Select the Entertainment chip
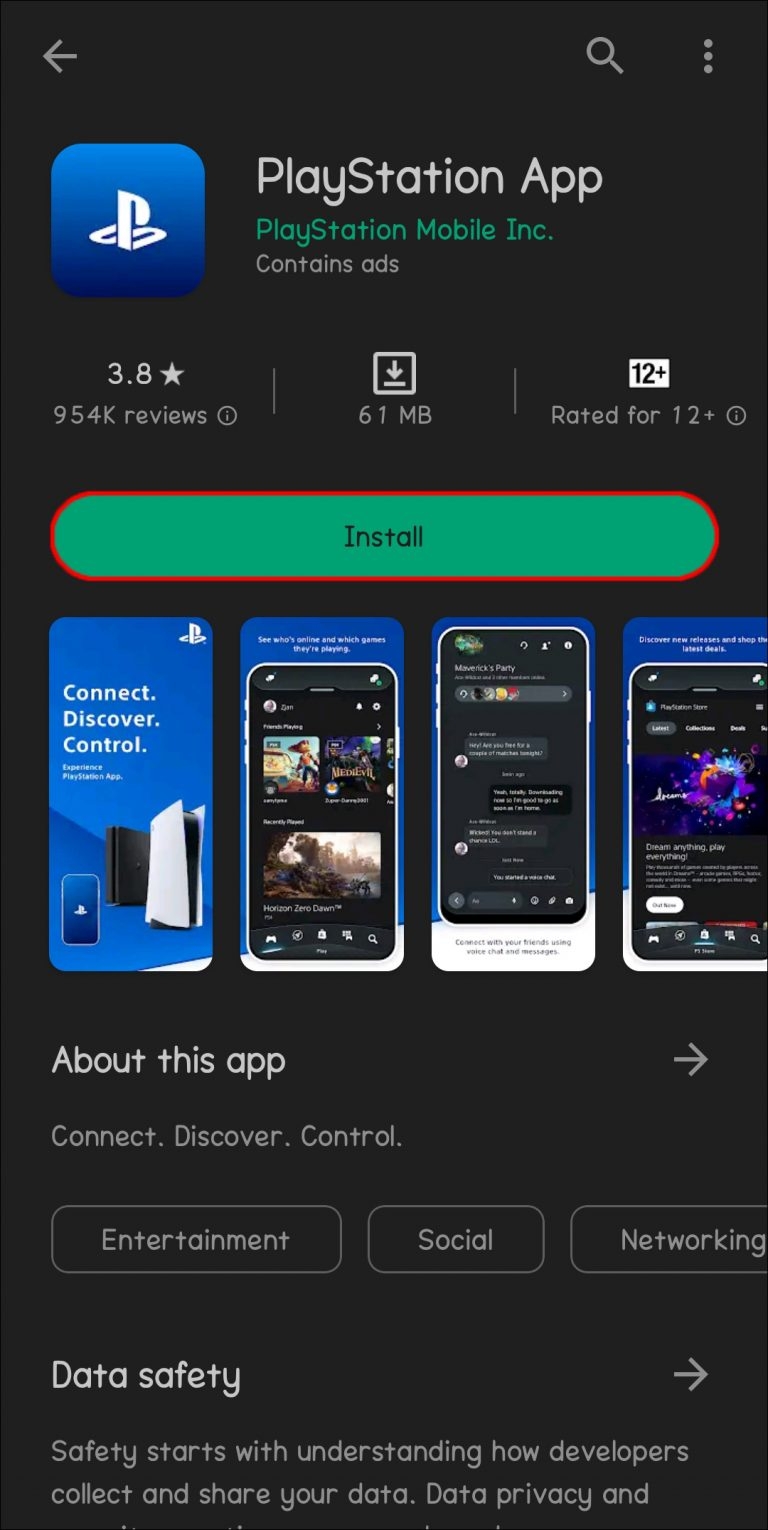 pos(196,1239)
